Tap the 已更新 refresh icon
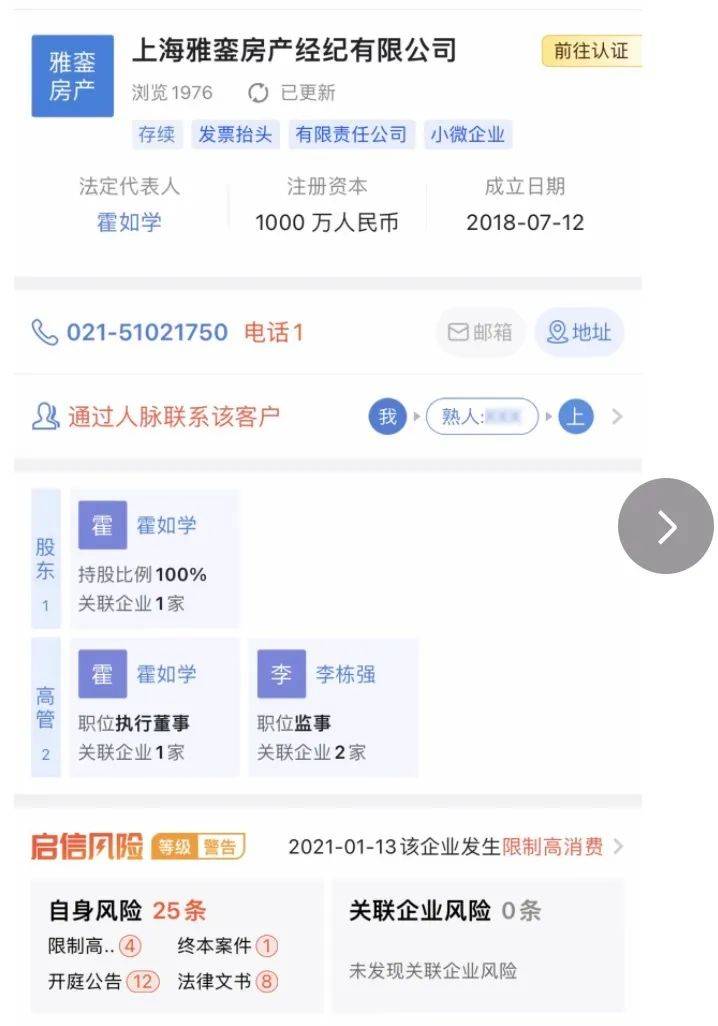This screenshot has width=718, height=1026. (259, 93)
